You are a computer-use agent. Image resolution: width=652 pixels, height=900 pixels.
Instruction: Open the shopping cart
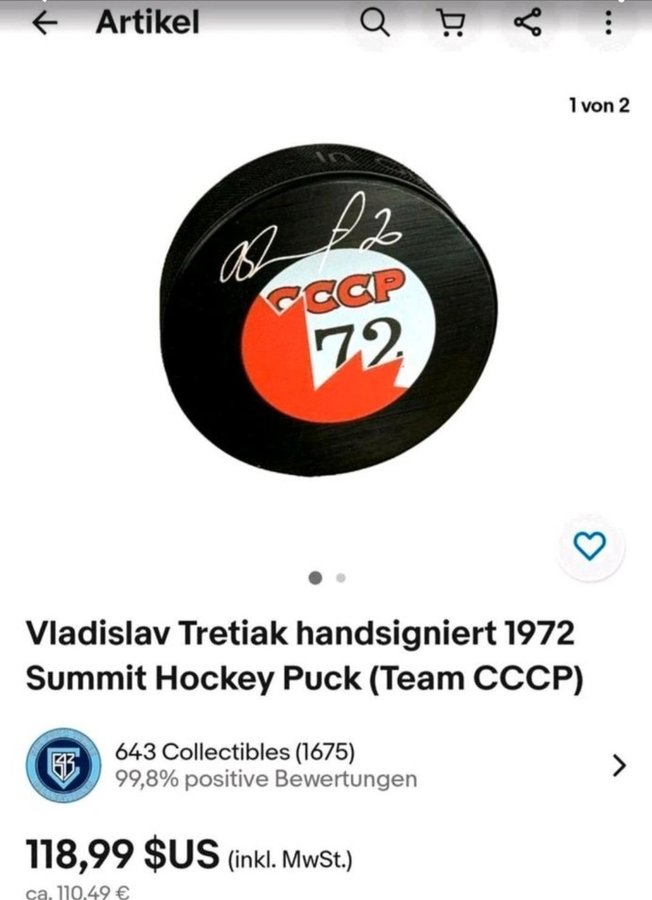click(x=451, y=24)
